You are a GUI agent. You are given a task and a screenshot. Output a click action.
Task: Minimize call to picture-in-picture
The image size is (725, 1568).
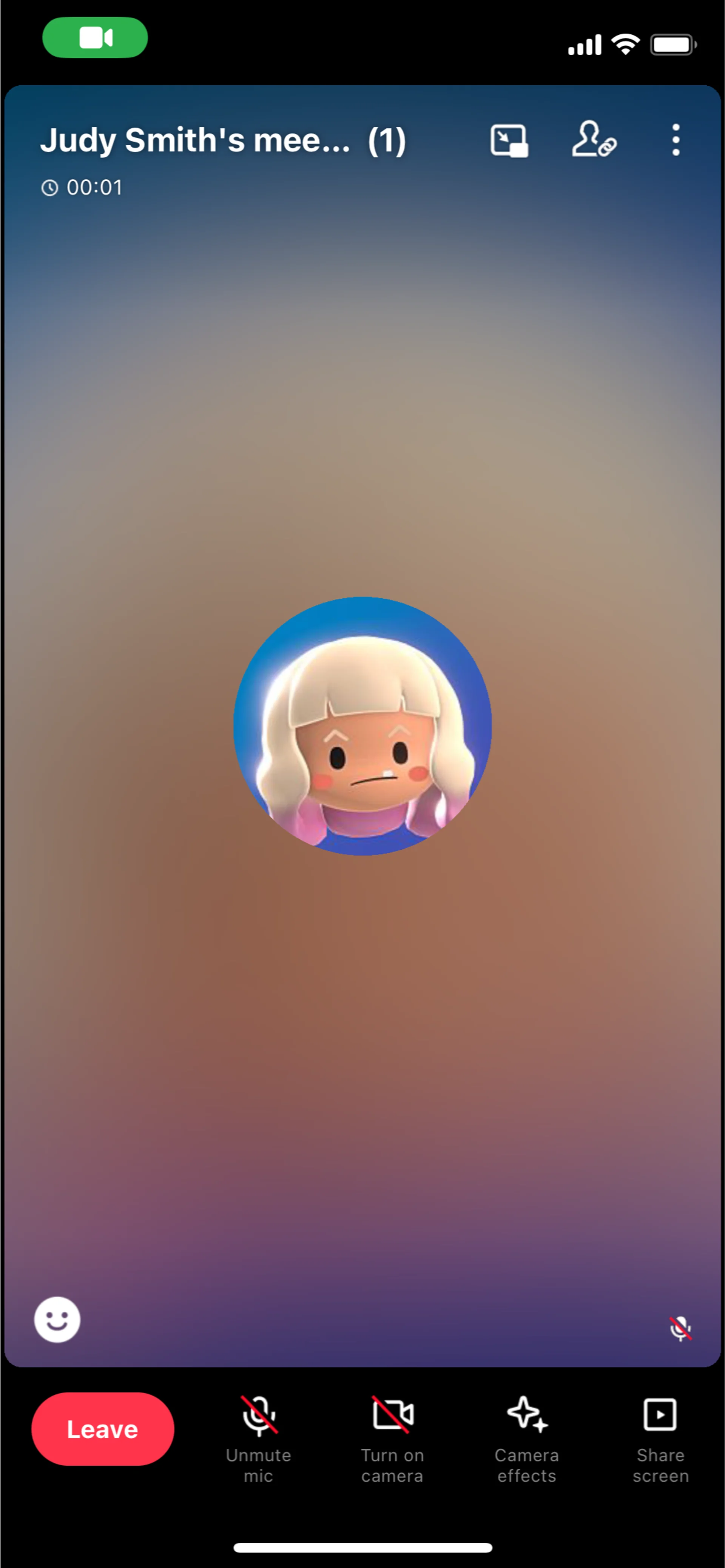pos(509,141)
